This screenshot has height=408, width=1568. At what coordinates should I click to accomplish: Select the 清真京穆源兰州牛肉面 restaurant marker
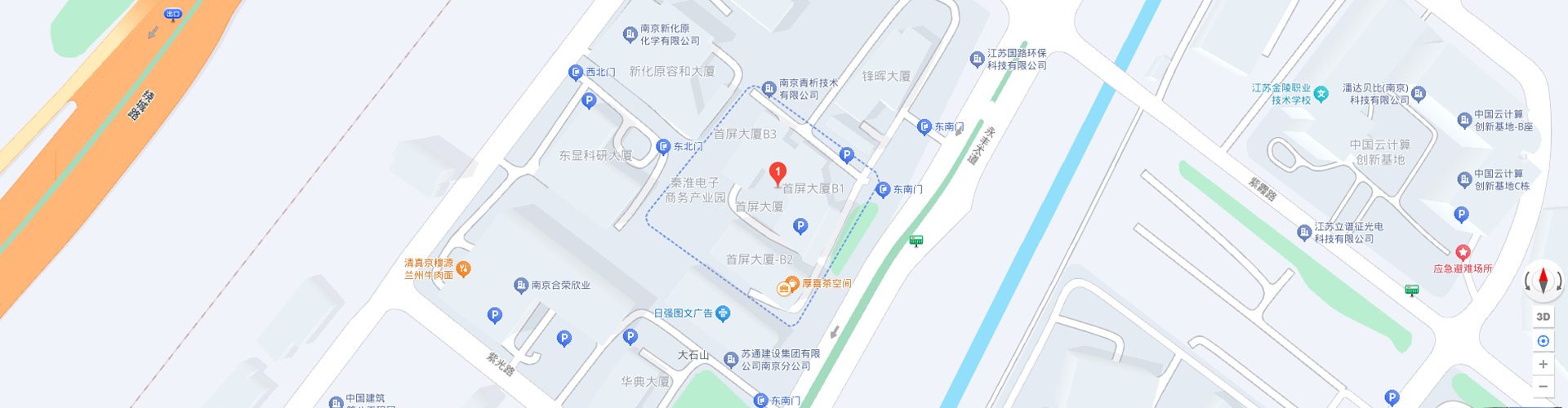click(x=463, y=268)
